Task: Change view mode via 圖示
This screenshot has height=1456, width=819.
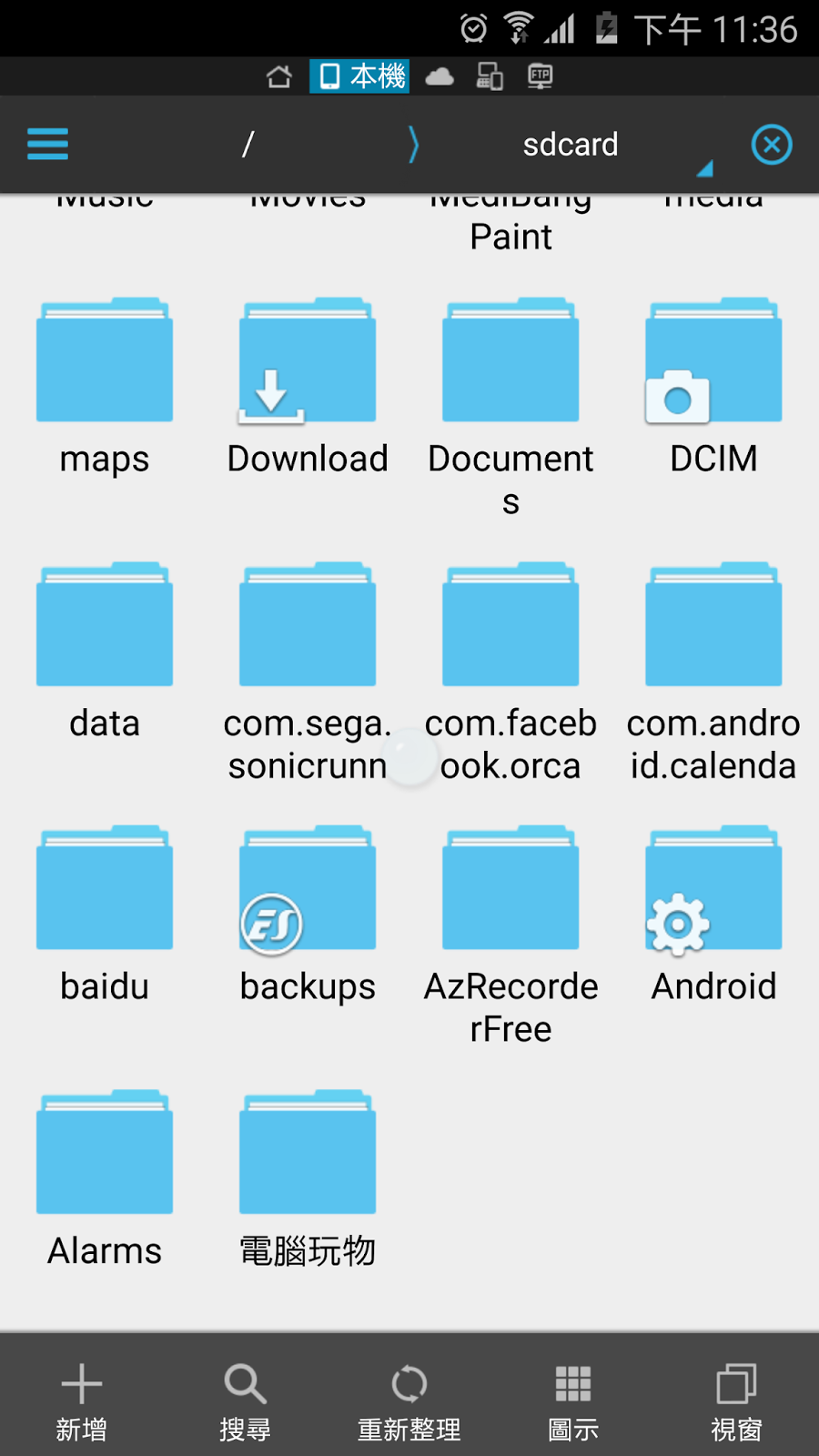Action: 573,1401
